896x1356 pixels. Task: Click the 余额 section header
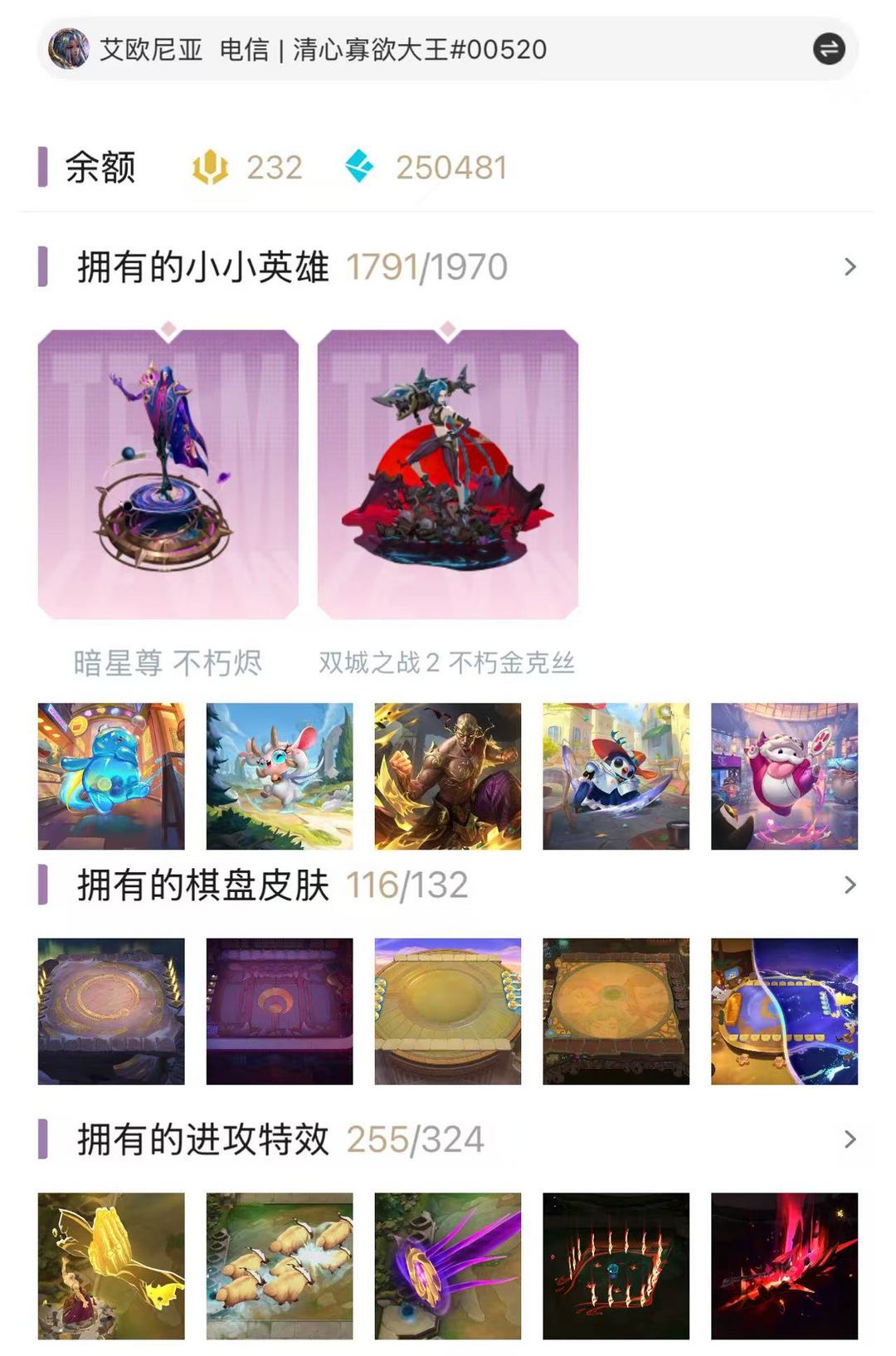(100, 168)
